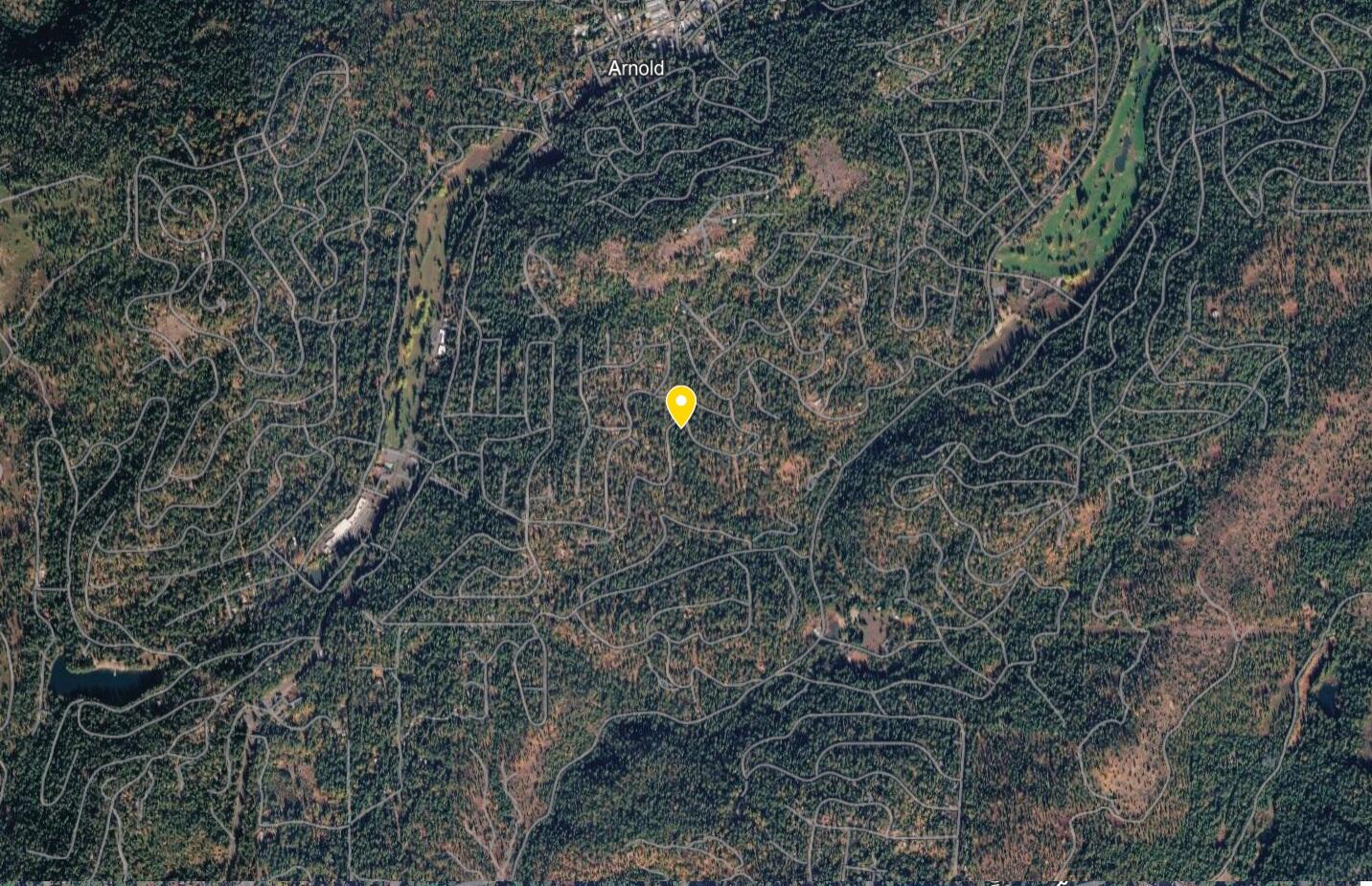
Task: Tap the yellow location pin on the map
Action: click(680, 404)
